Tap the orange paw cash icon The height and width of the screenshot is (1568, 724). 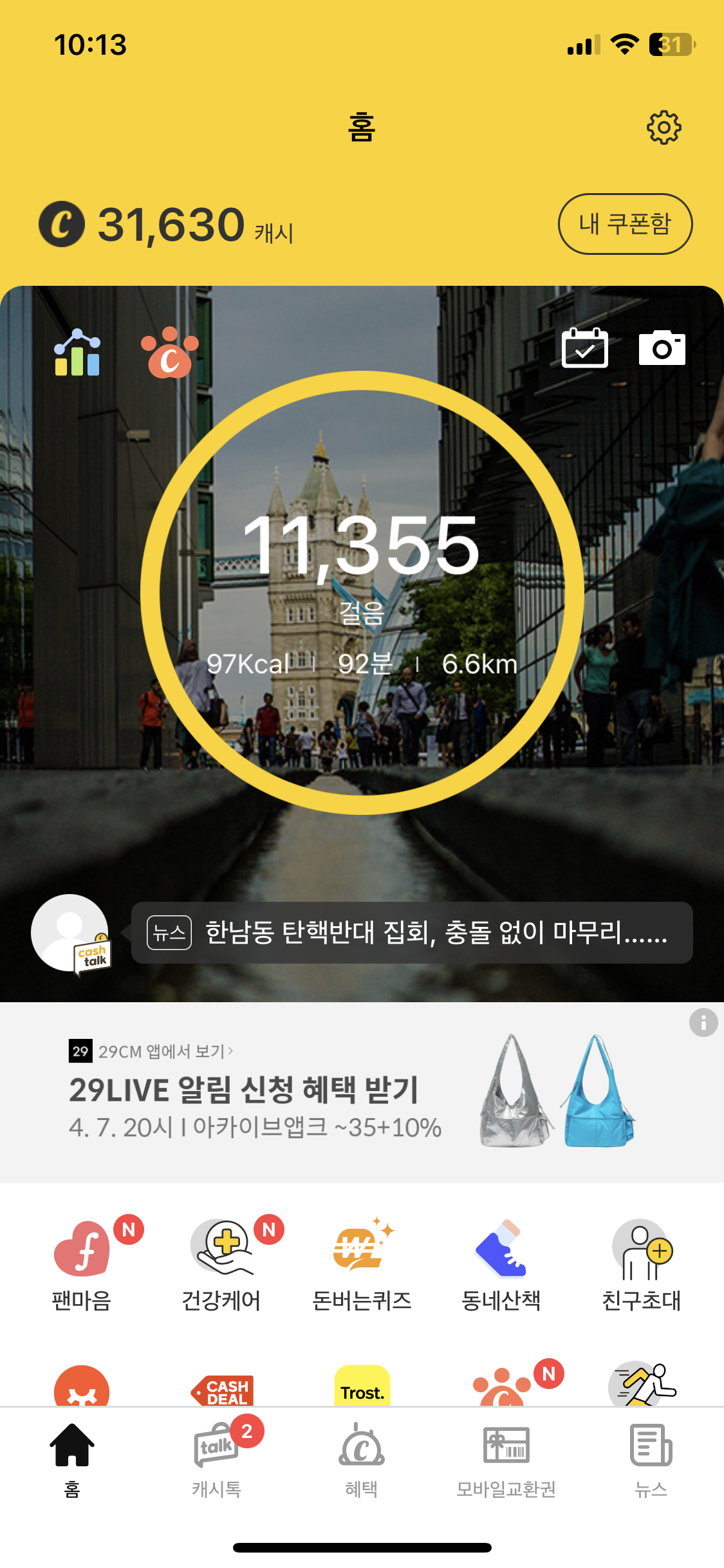170,353
